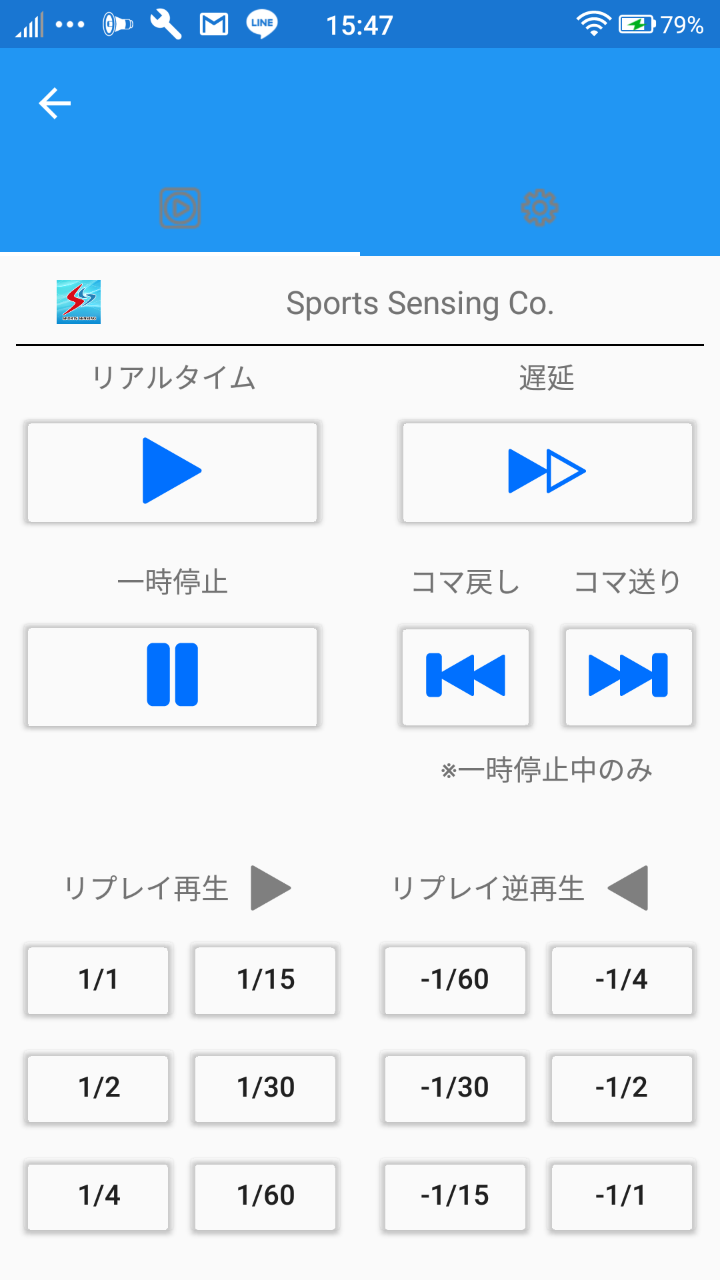Start delayed playback (遅延)
720x1280 pixels.
tap(547, 472)
